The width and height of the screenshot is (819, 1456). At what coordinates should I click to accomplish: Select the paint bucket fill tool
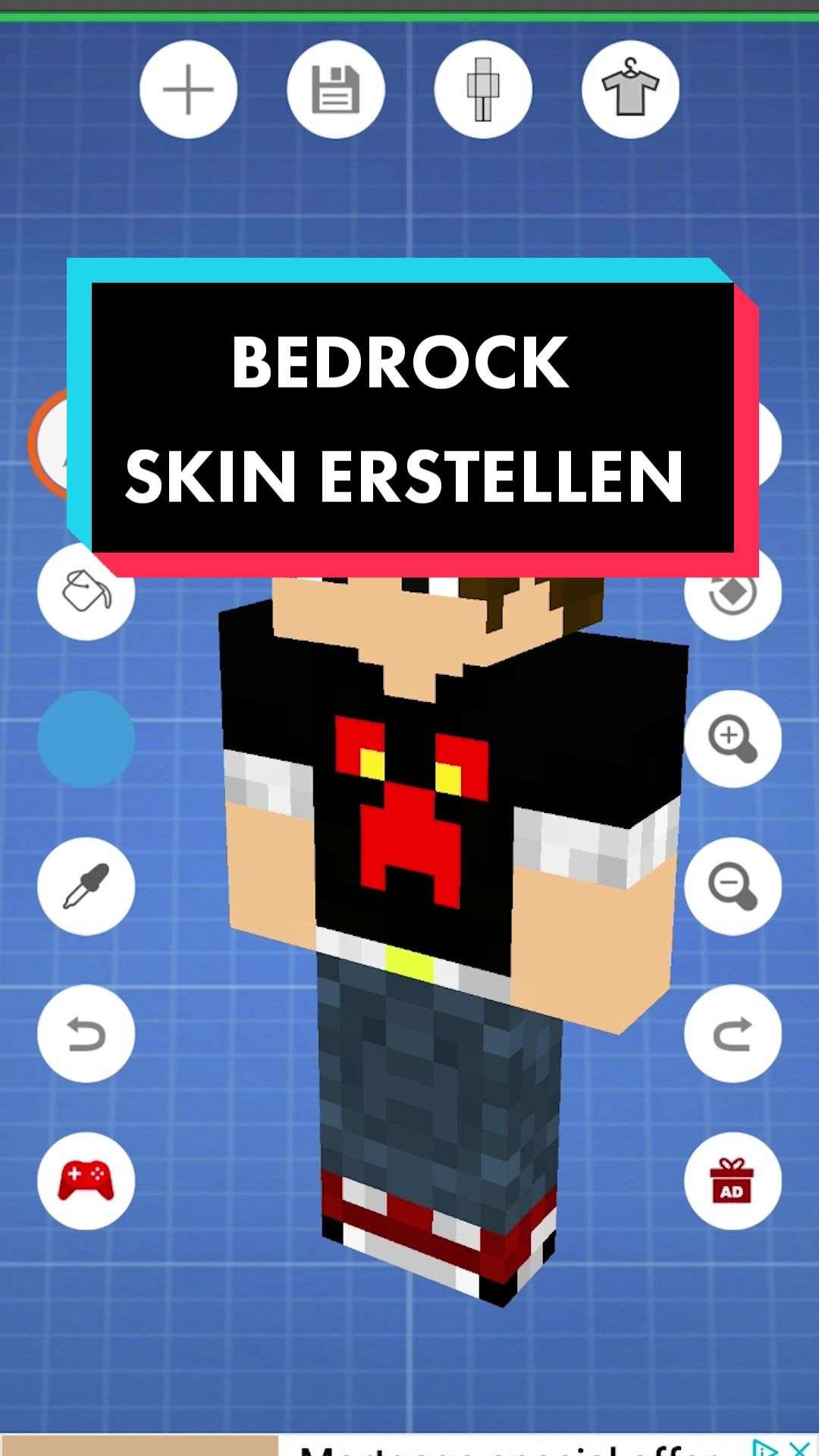coord(86,591)
